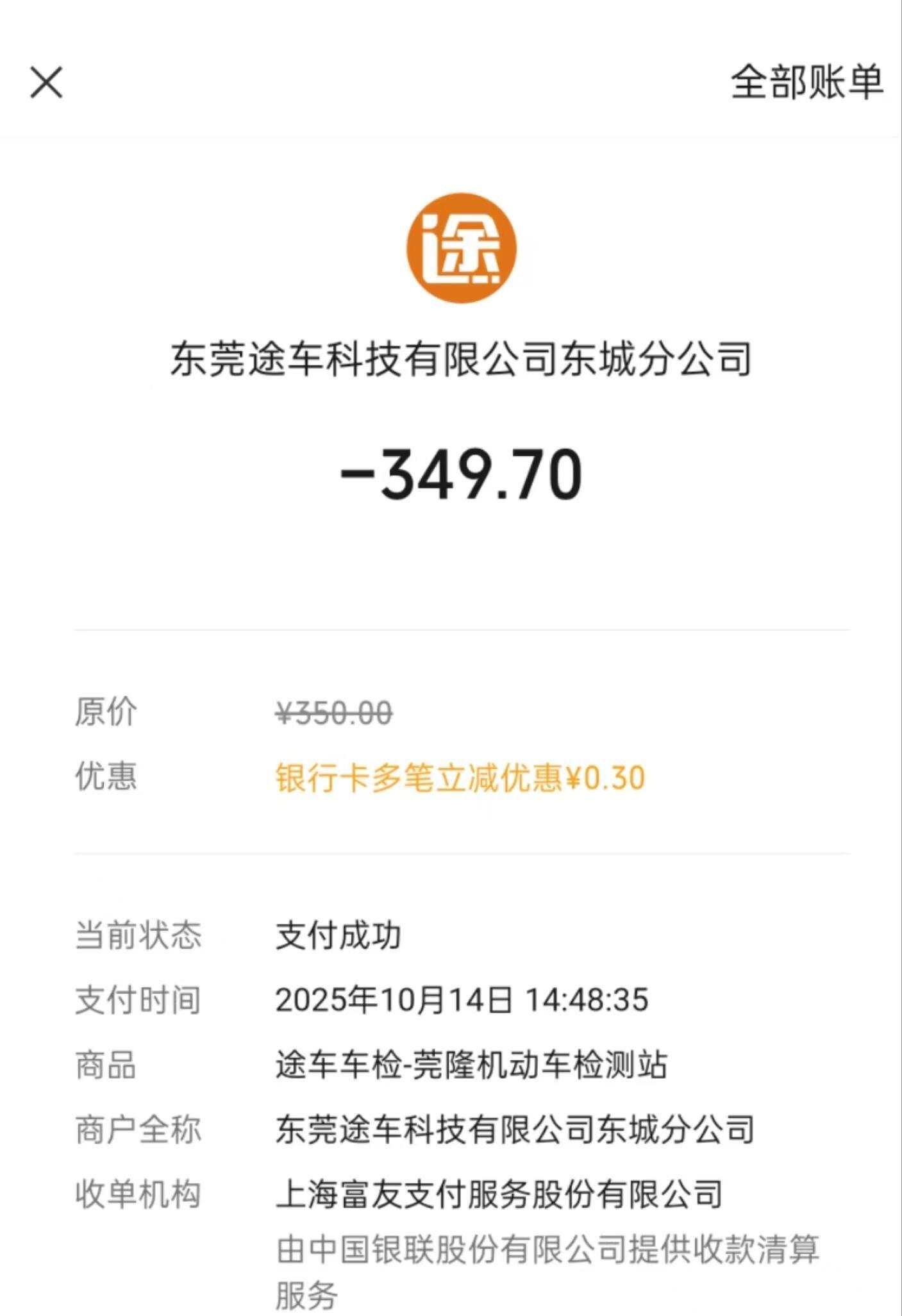Open 全部账单 to view all bills
Image resolution: width=902 pixels, height=1316 pixels.
coord(806,83)
